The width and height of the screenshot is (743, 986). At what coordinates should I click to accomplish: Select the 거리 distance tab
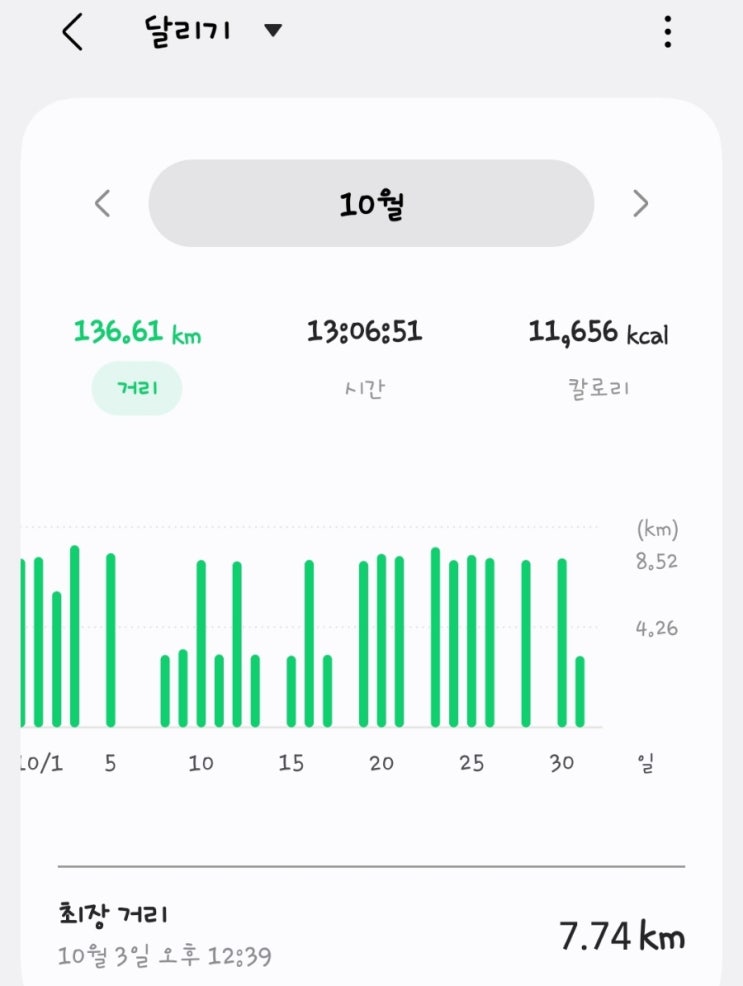click(137, 389)
